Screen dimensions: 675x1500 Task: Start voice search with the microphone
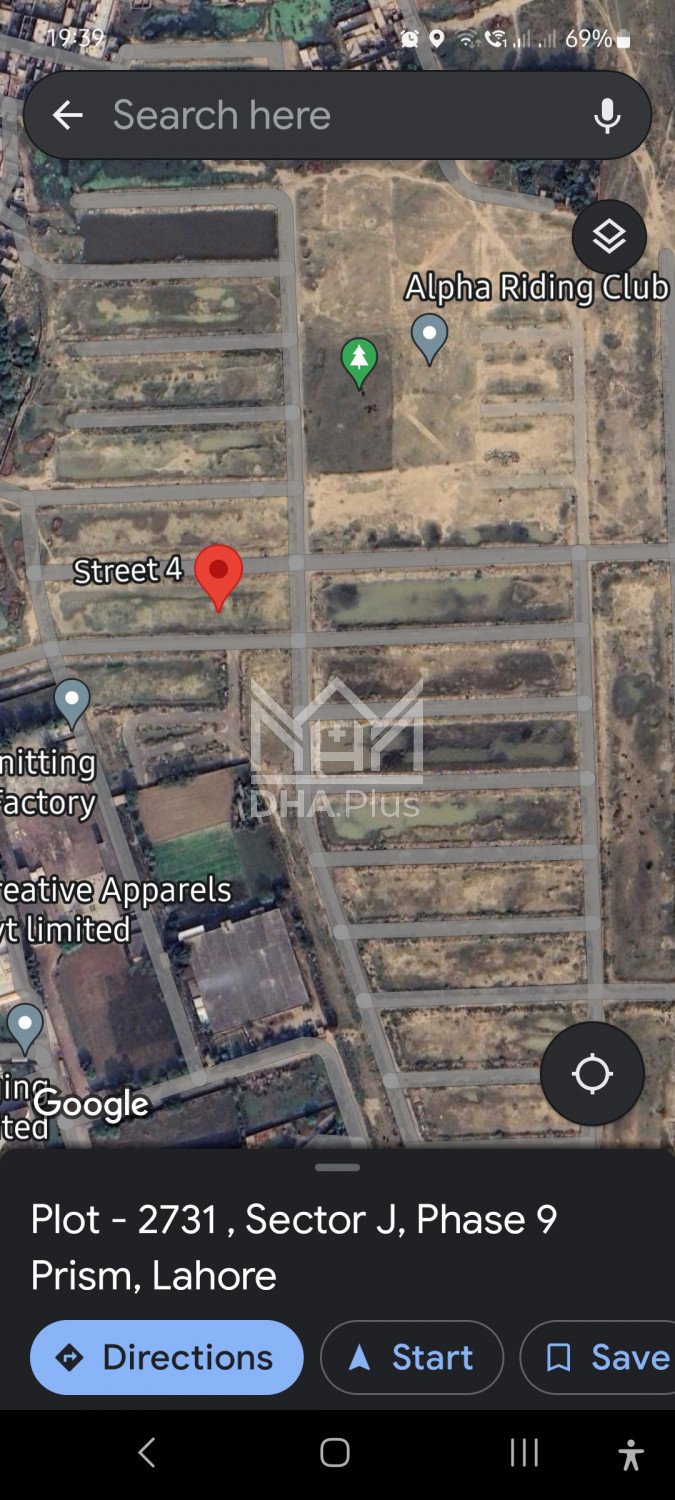coord(607,116)
